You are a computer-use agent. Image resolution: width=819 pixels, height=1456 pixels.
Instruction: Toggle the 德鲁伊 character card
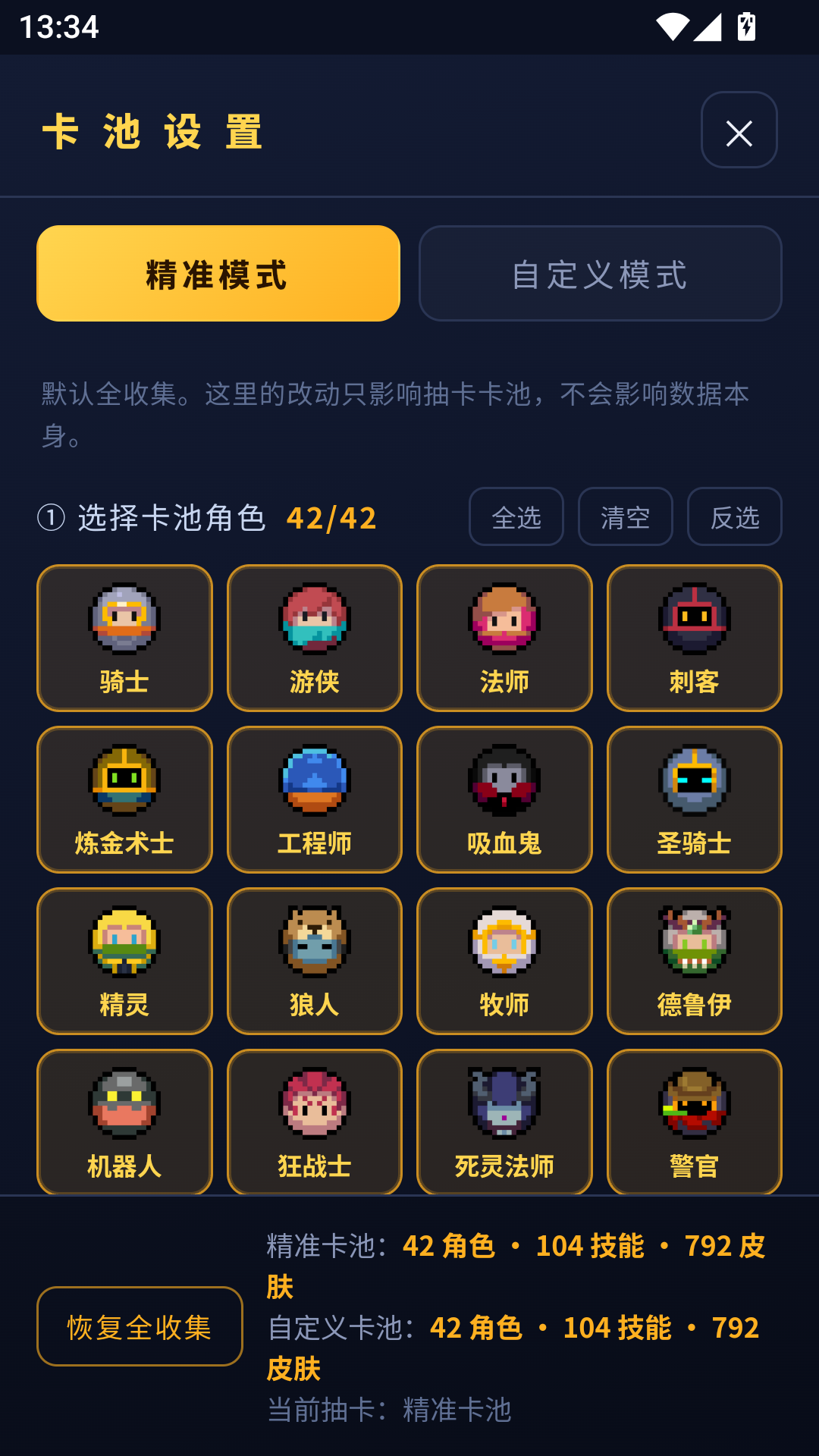pos(695,961)
